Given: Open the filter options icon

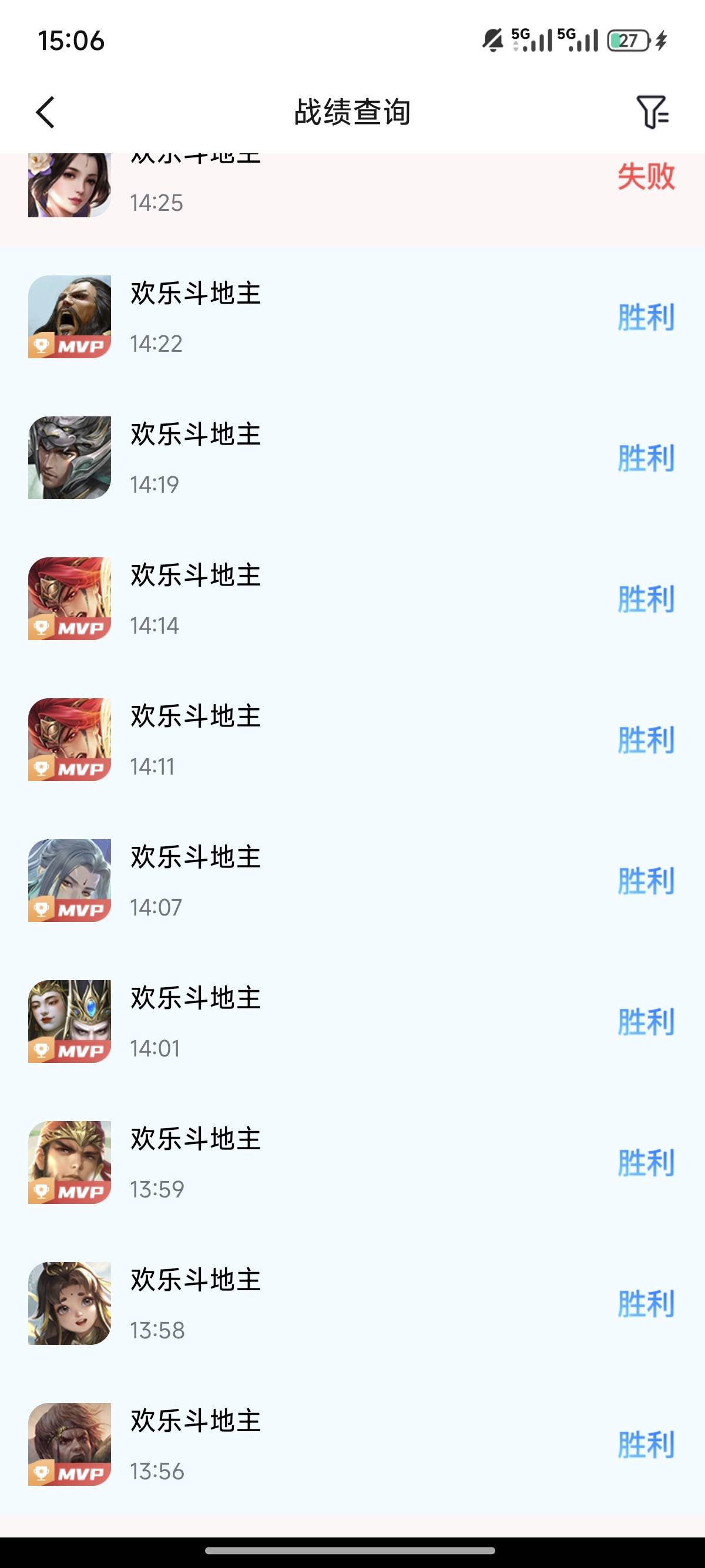Looking at the screenshot, I should pyautogui.click(x=653, y=112).
